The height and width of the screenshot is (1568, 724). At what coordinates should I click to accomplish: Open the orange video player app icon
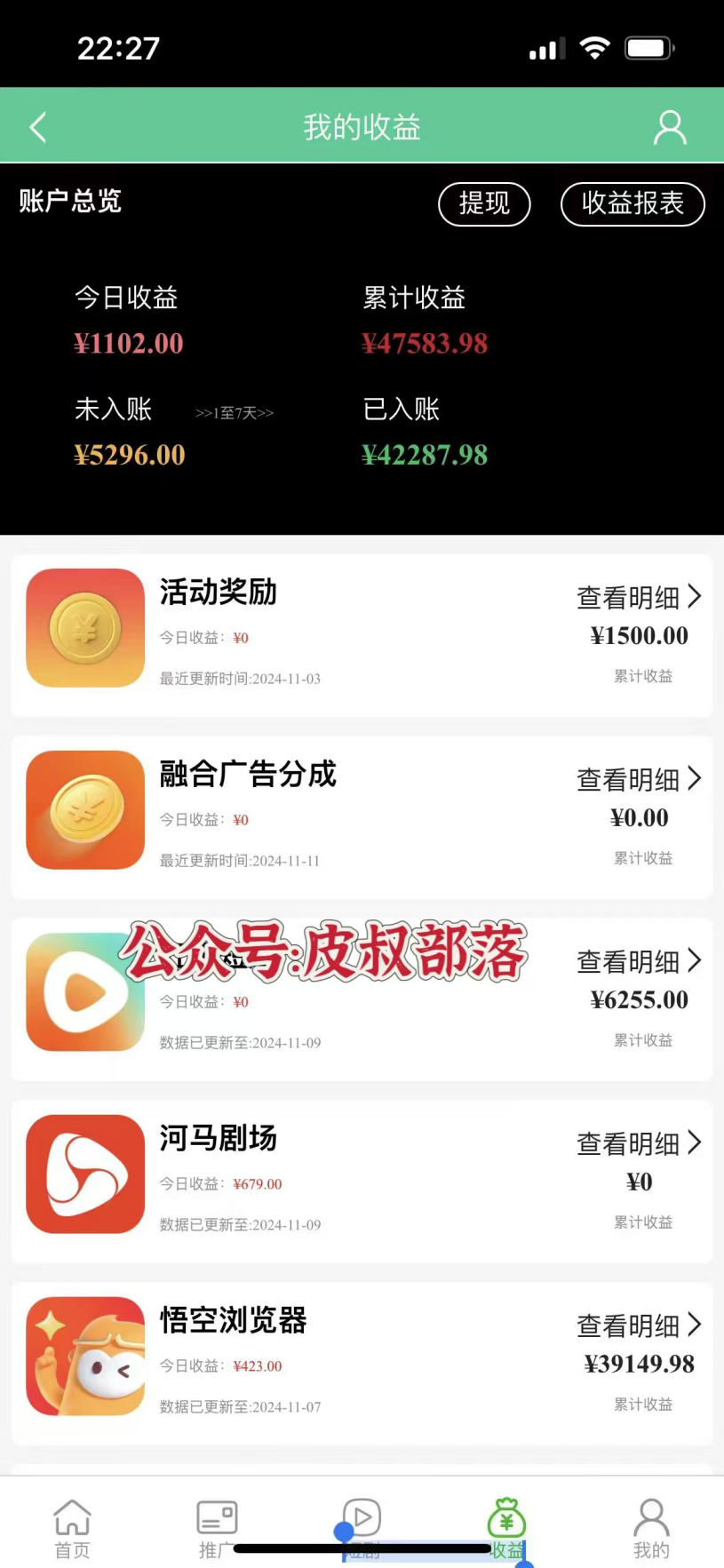coord(84,992)
